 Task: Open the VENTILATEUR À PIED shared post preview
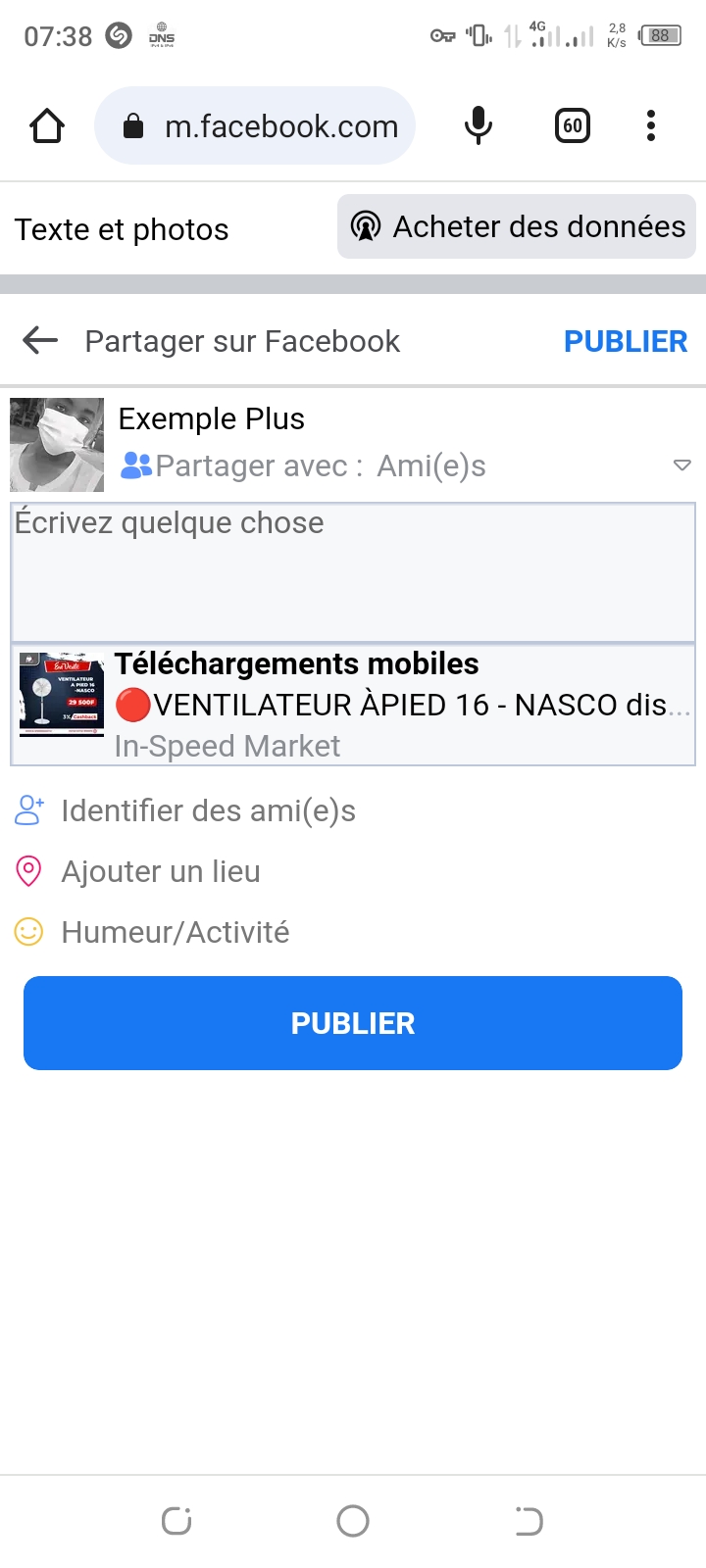tap(353, 705)
